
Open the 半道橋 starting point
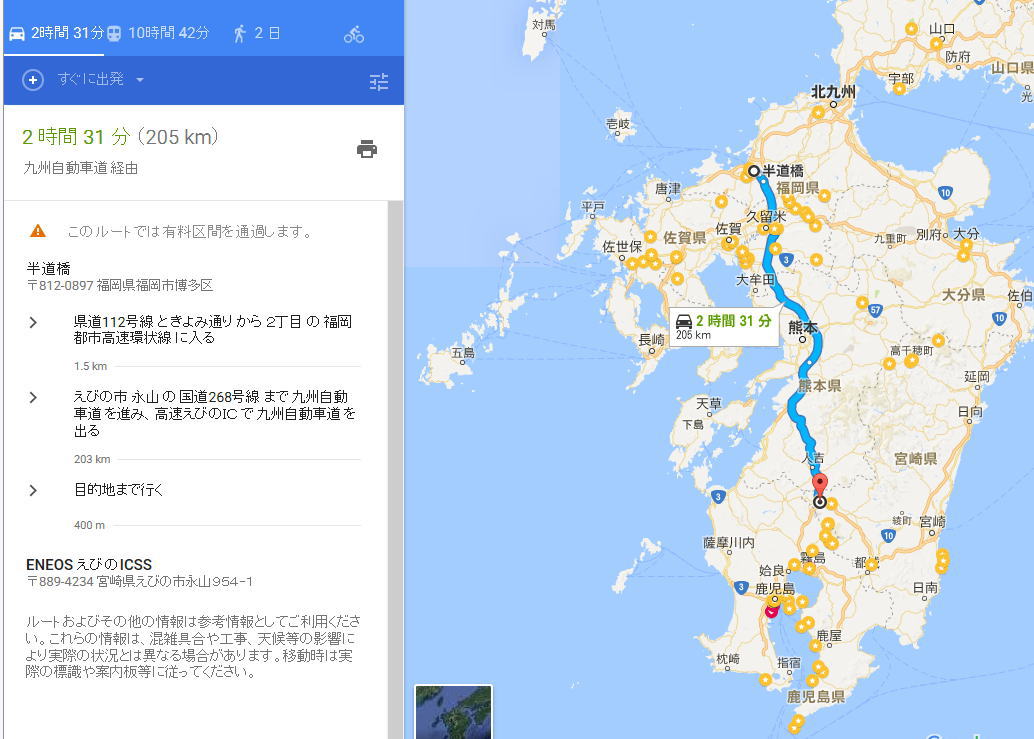click(48, 269)
